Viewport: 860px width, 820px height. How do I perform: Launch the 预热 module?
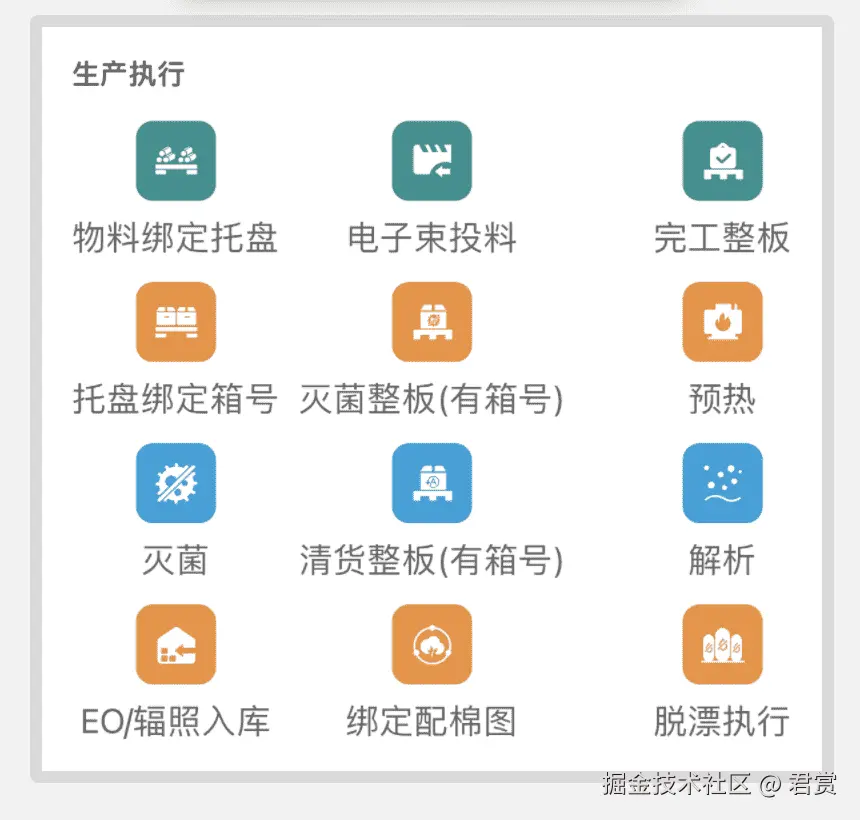click(722, 322)
